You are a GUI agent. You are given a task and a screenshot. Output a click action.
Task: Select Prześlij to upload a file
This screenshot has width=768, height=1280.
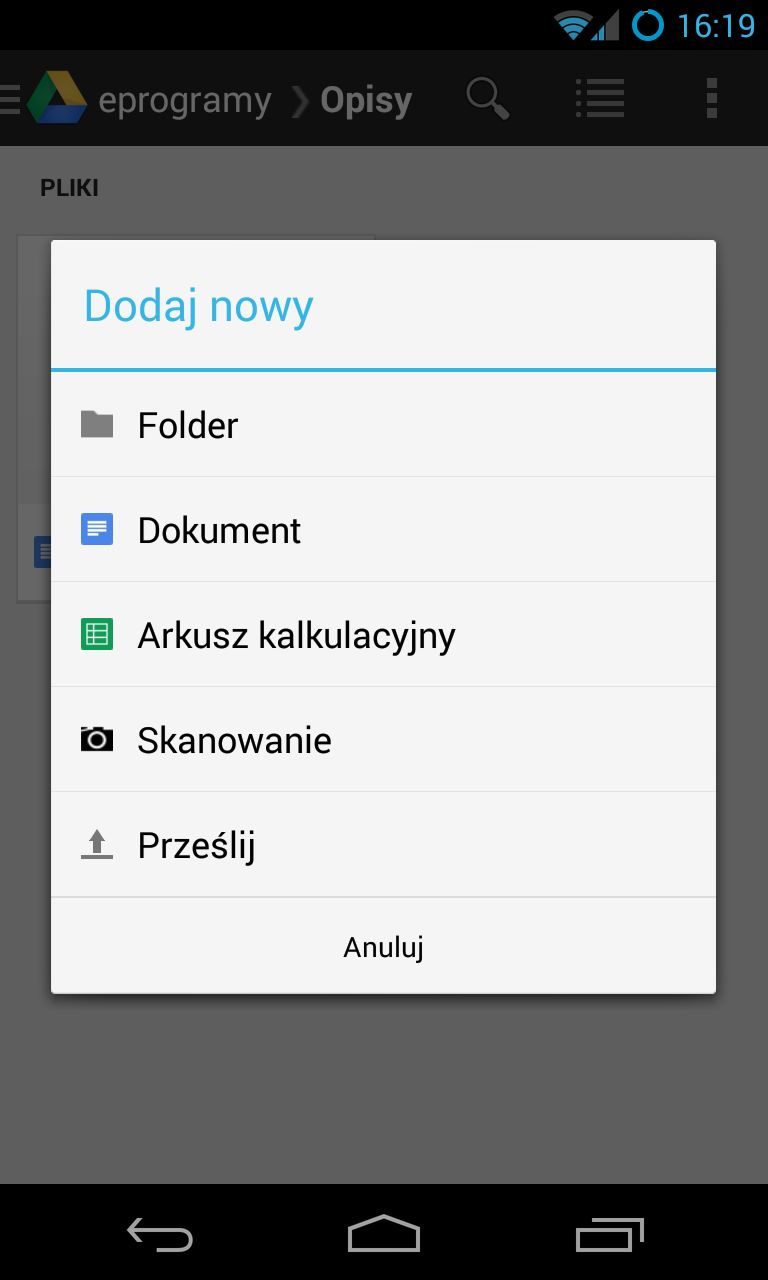click(x=383, y=844)
